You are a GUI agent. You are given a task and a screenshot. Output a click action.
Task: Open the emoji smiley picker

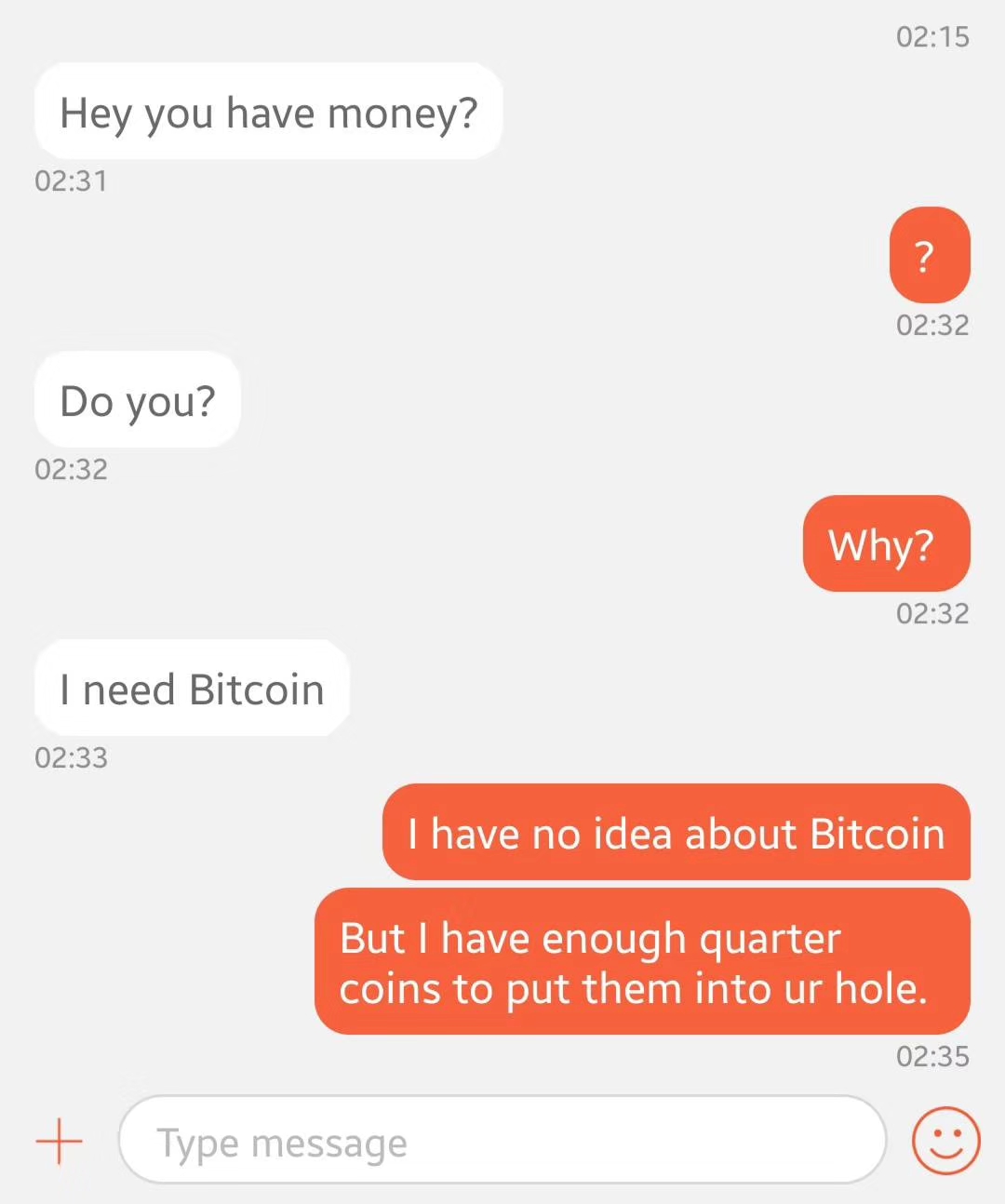point(945,1141)
